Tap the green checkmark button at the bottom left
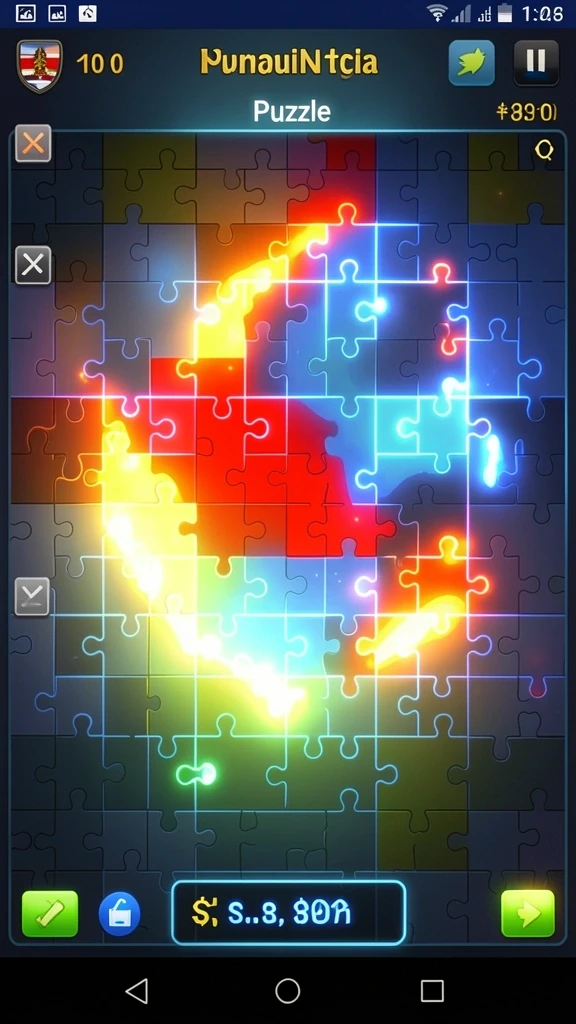This screenshot has width=576, height=1024. point(50,914)
